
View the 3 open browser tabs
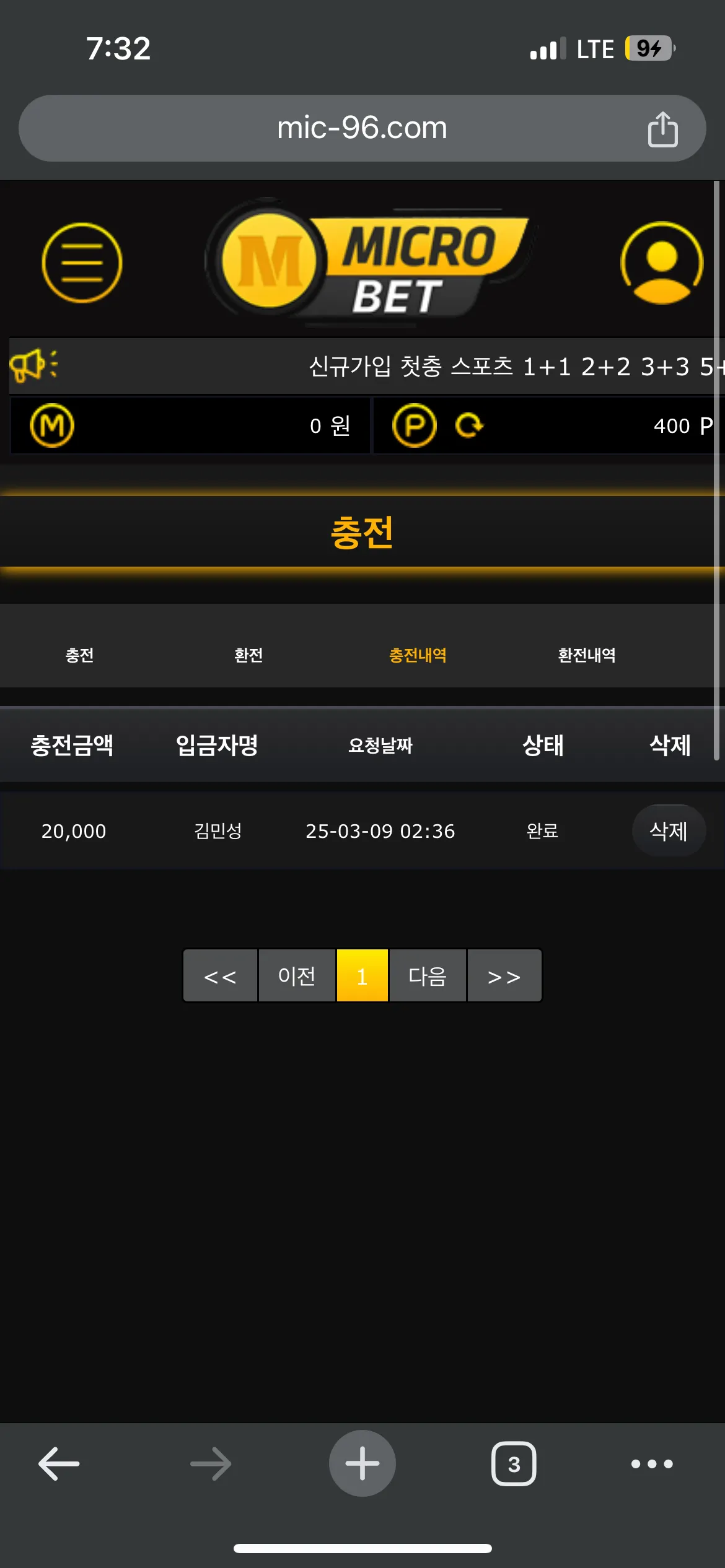pyautogui.click(x=514, y=1464)
